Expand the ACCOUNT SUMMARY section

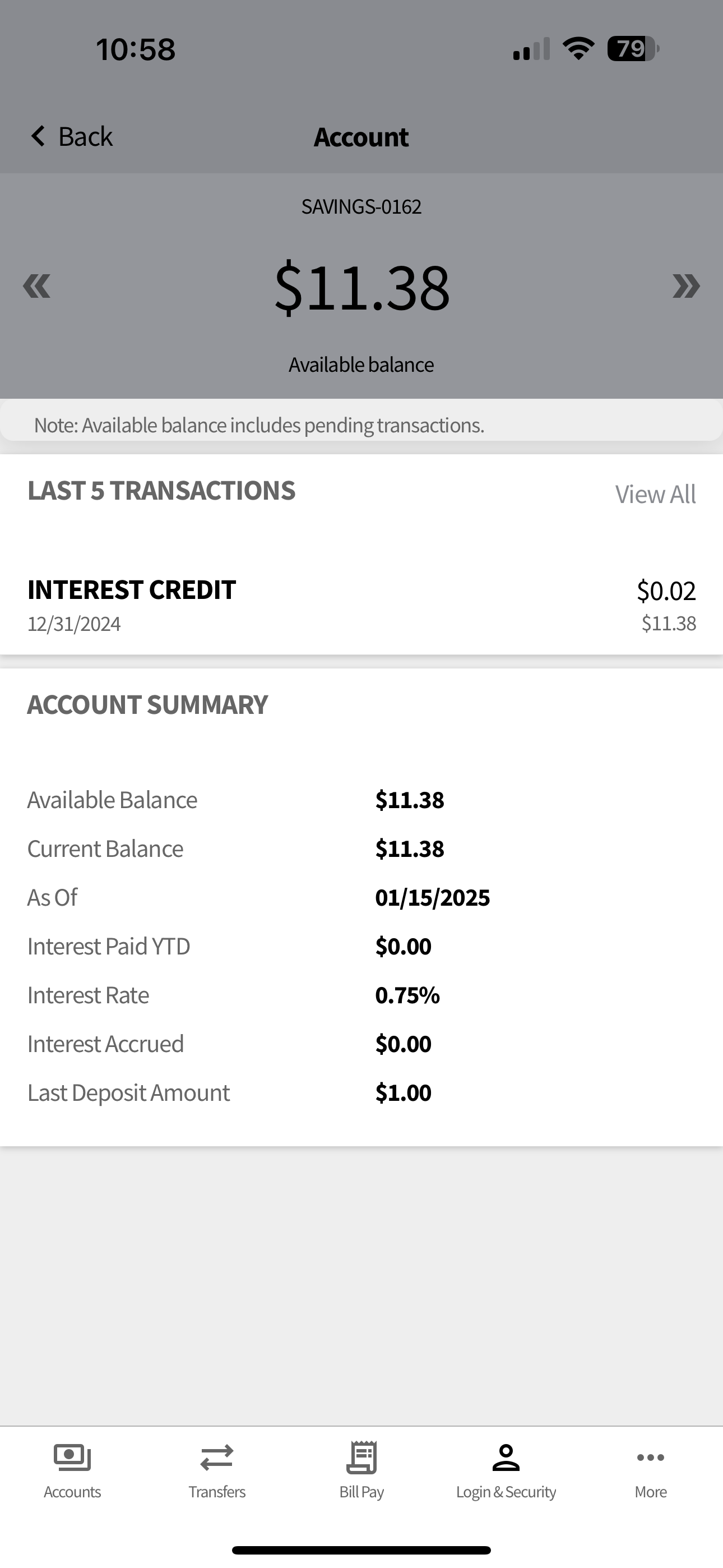coord(147,704)
